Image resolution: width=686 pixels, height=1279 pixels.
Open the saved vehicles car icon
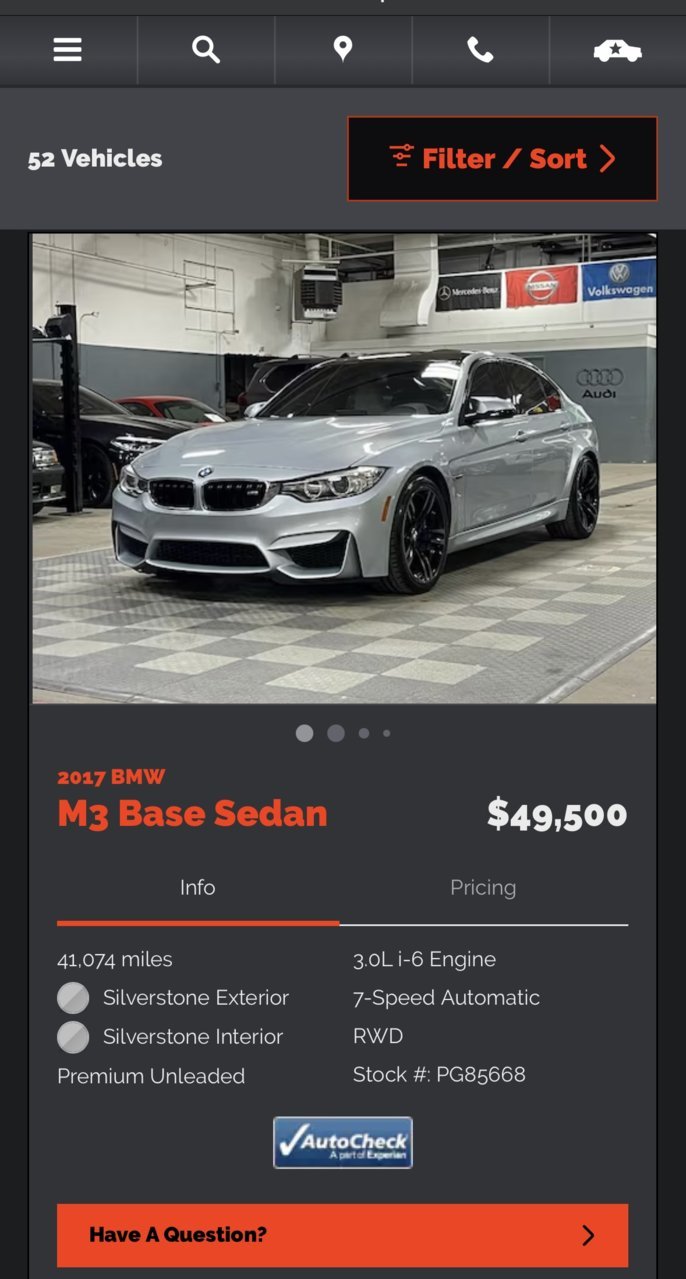pyautogui.click(x=617, y=50)
